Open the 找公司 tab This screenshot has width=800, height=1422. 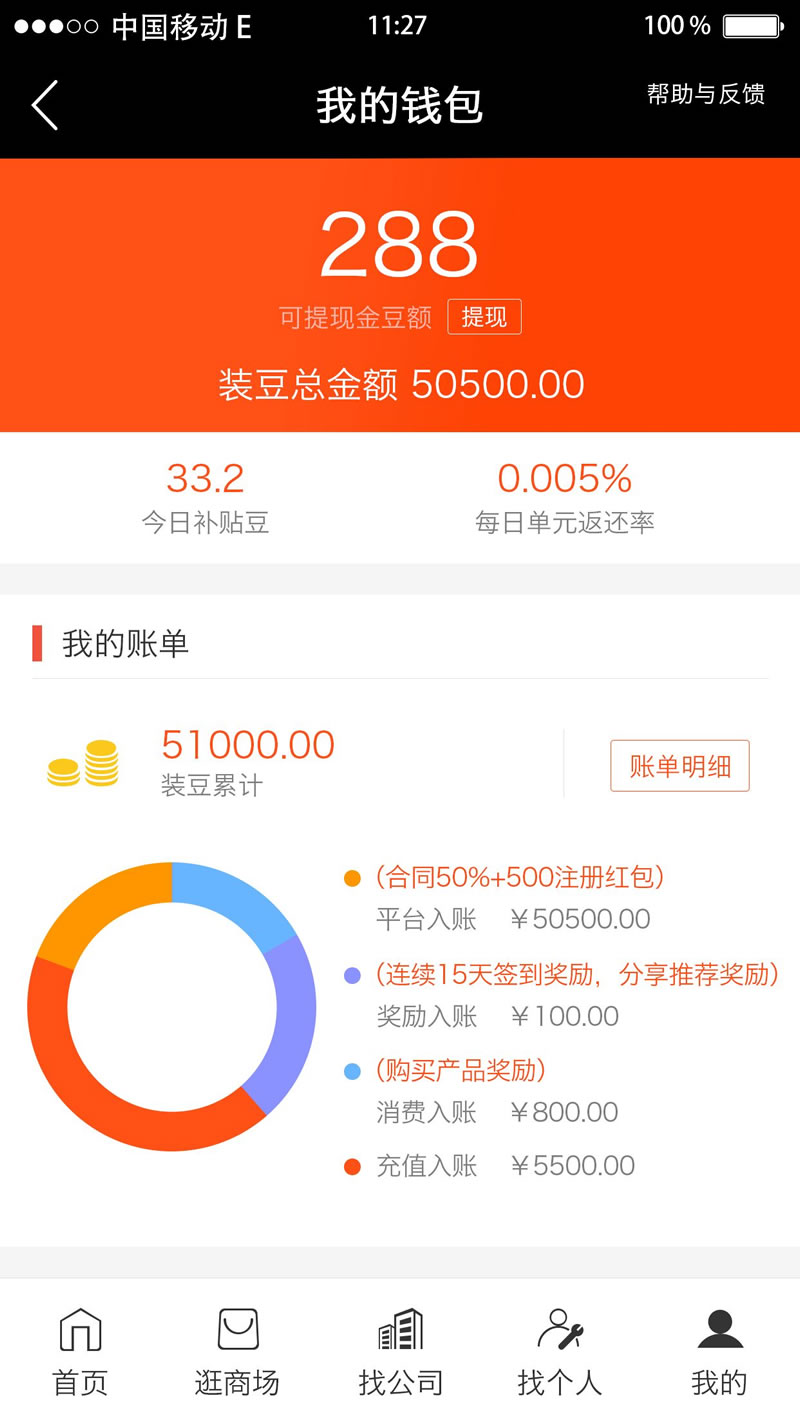400,1352
